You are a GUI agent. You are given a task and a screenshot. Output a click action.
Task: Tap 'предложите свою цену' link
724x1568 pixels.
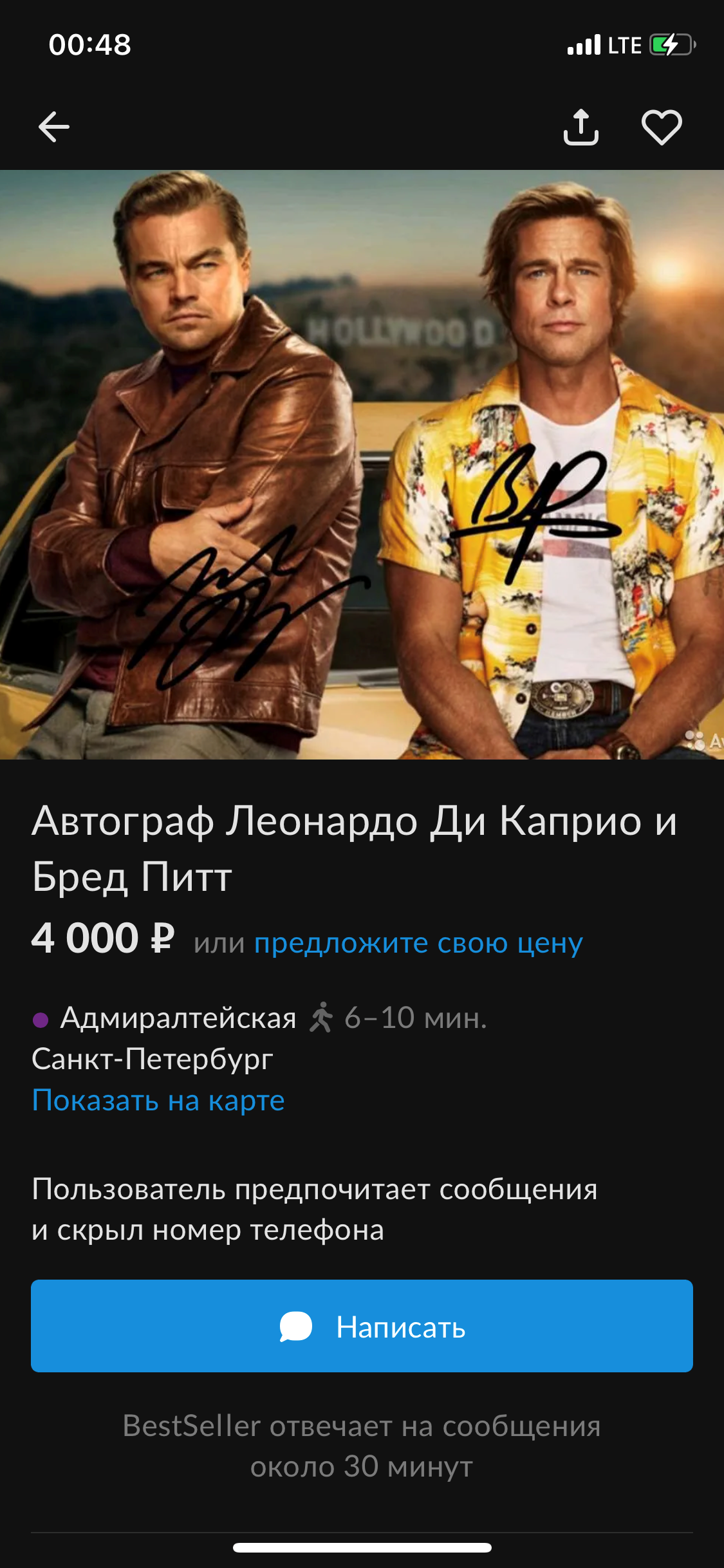click(x=418, y=943)
